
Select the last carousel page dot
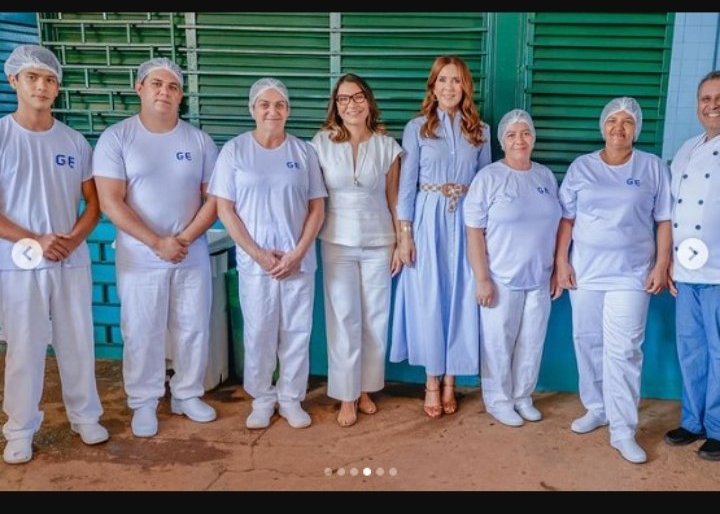(x=393, y=471)
